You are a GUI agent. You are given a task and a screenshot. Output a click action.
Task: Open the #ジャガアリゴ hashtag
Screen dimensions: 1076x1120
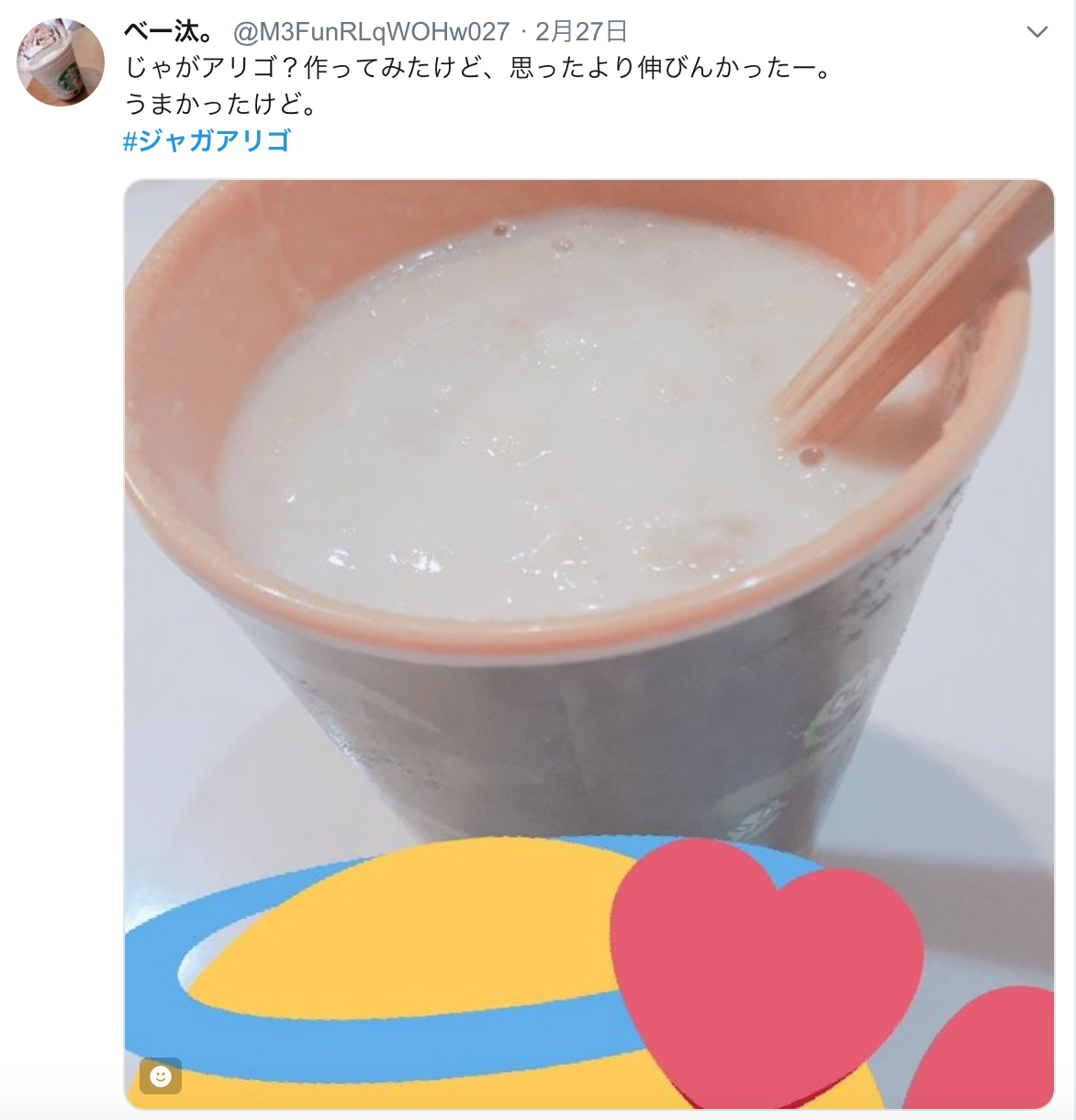207,140
